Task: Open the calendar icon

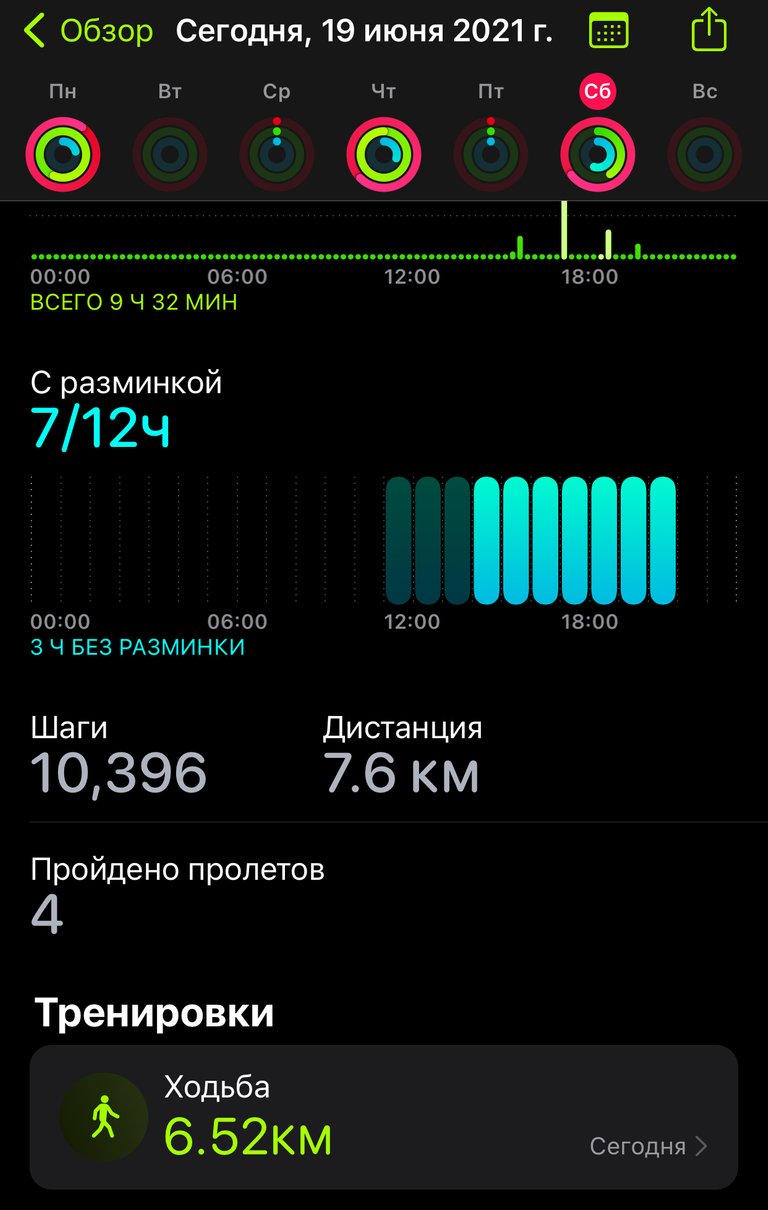Action: [609, 31]
